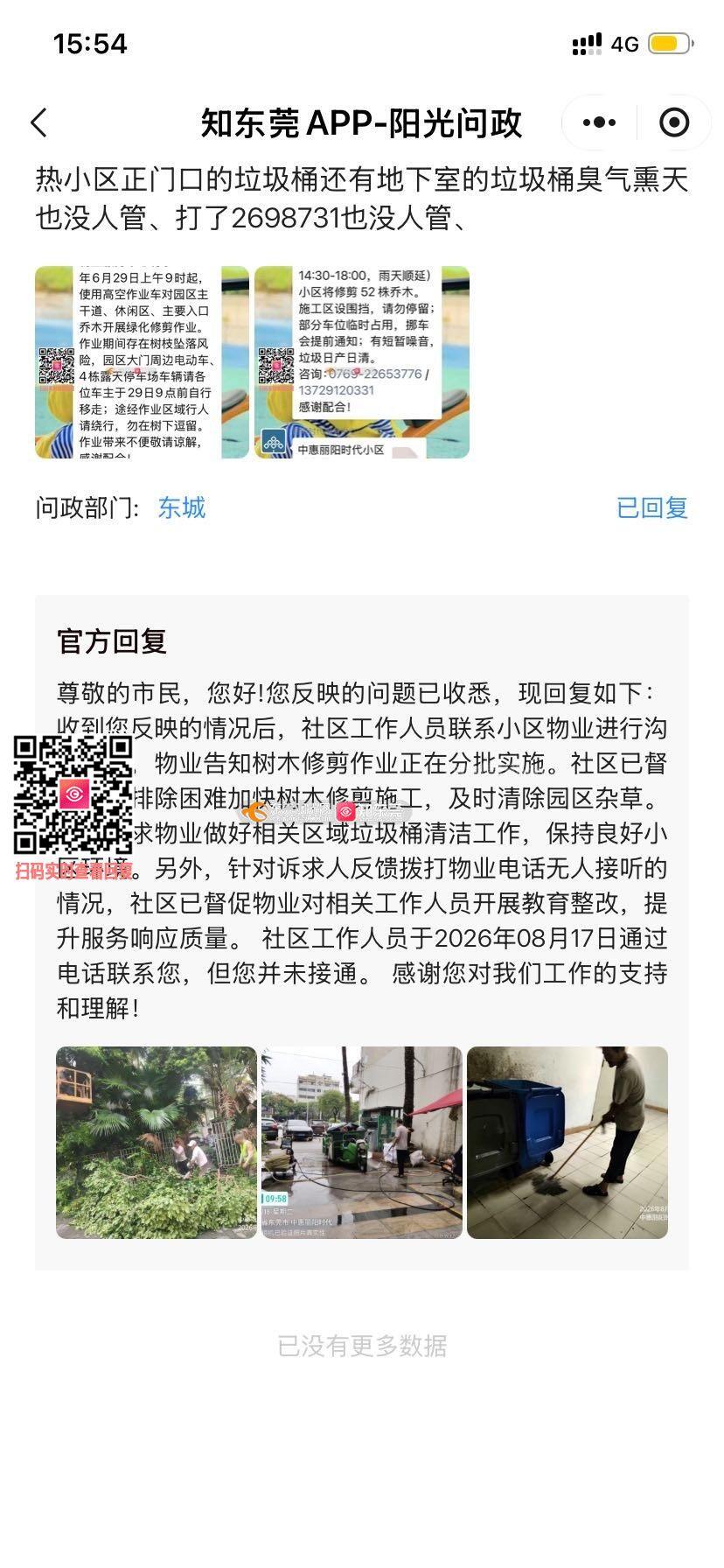Viewport: 724px width, 1568px height.
Task: Open the mini program more-options menu
Action: tap(599, 123)
